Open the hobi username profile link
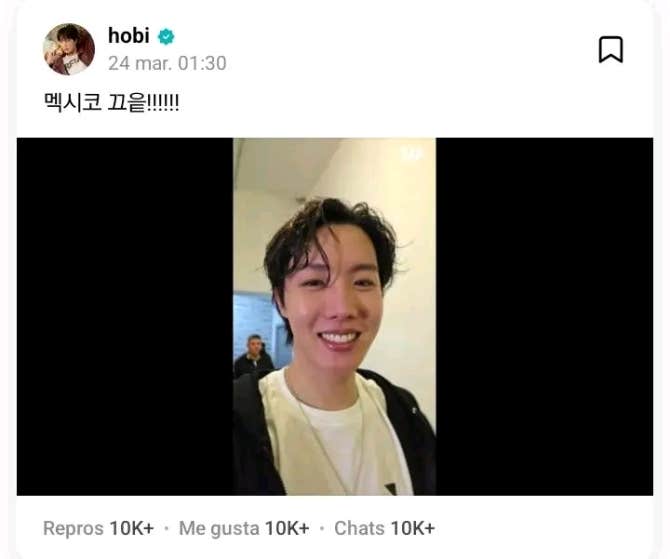Image resolution: width=670 pixels, height=559 pixels. (x=128, y=36)
